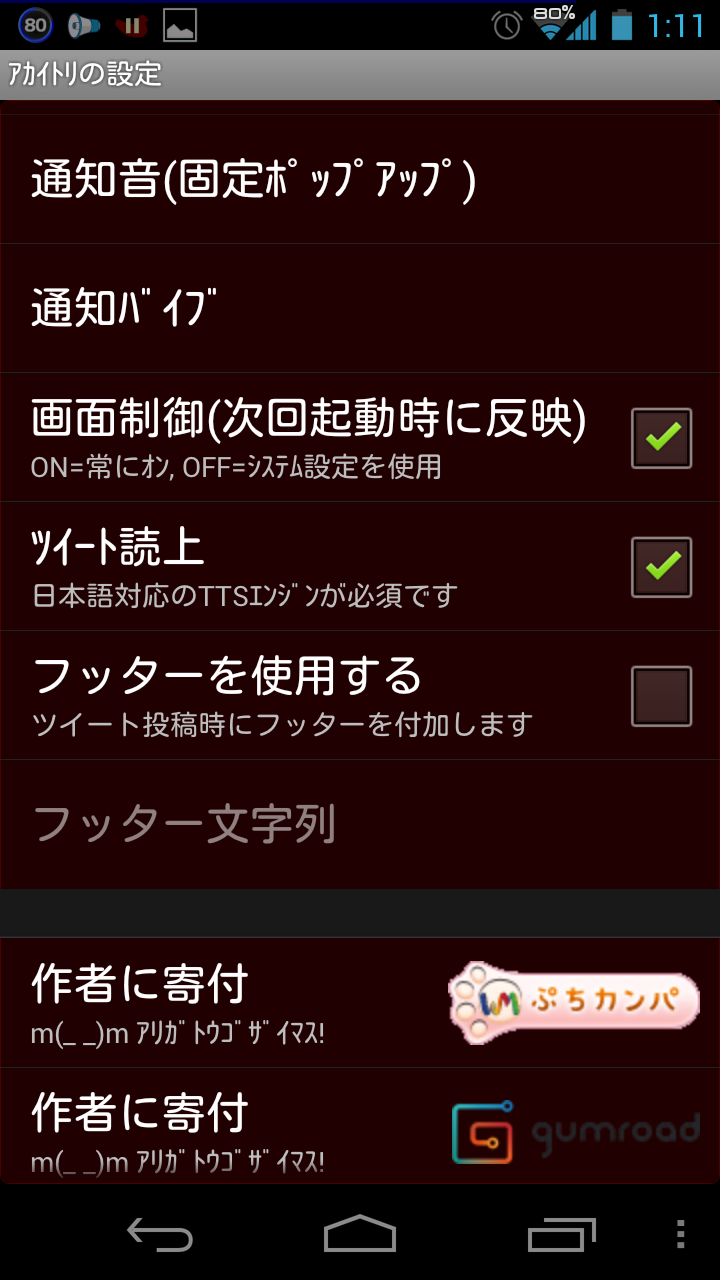Go back with the system back button
This screenshot has width=720, height=1280.
[x=160, y=1235]
